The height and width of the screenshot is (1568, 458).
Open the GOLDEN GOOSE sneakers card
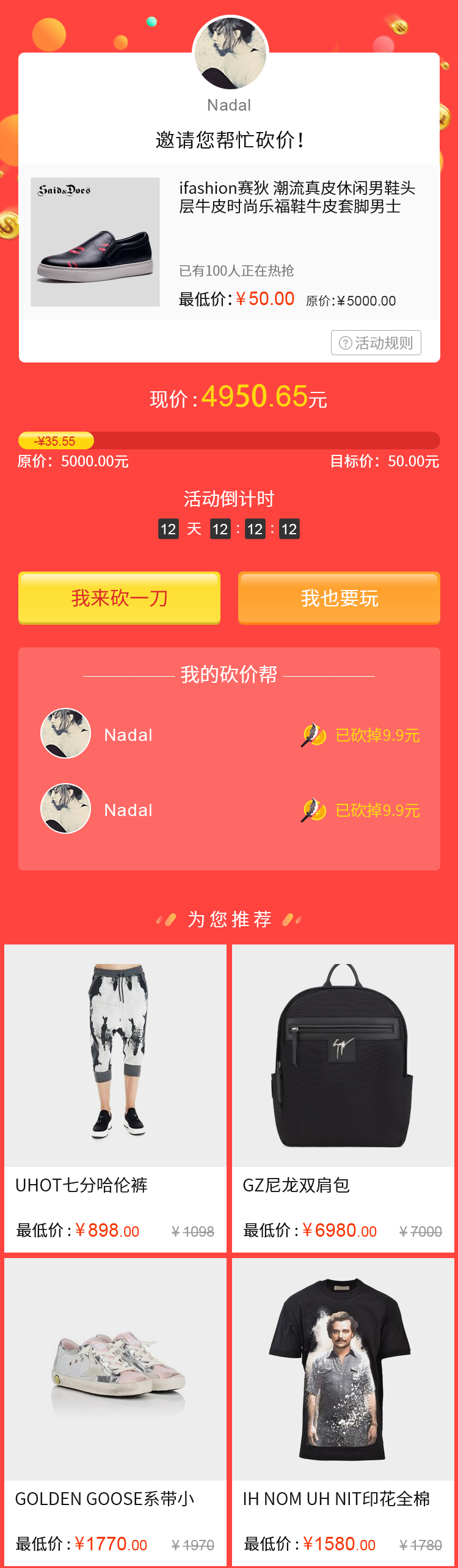115,1411
